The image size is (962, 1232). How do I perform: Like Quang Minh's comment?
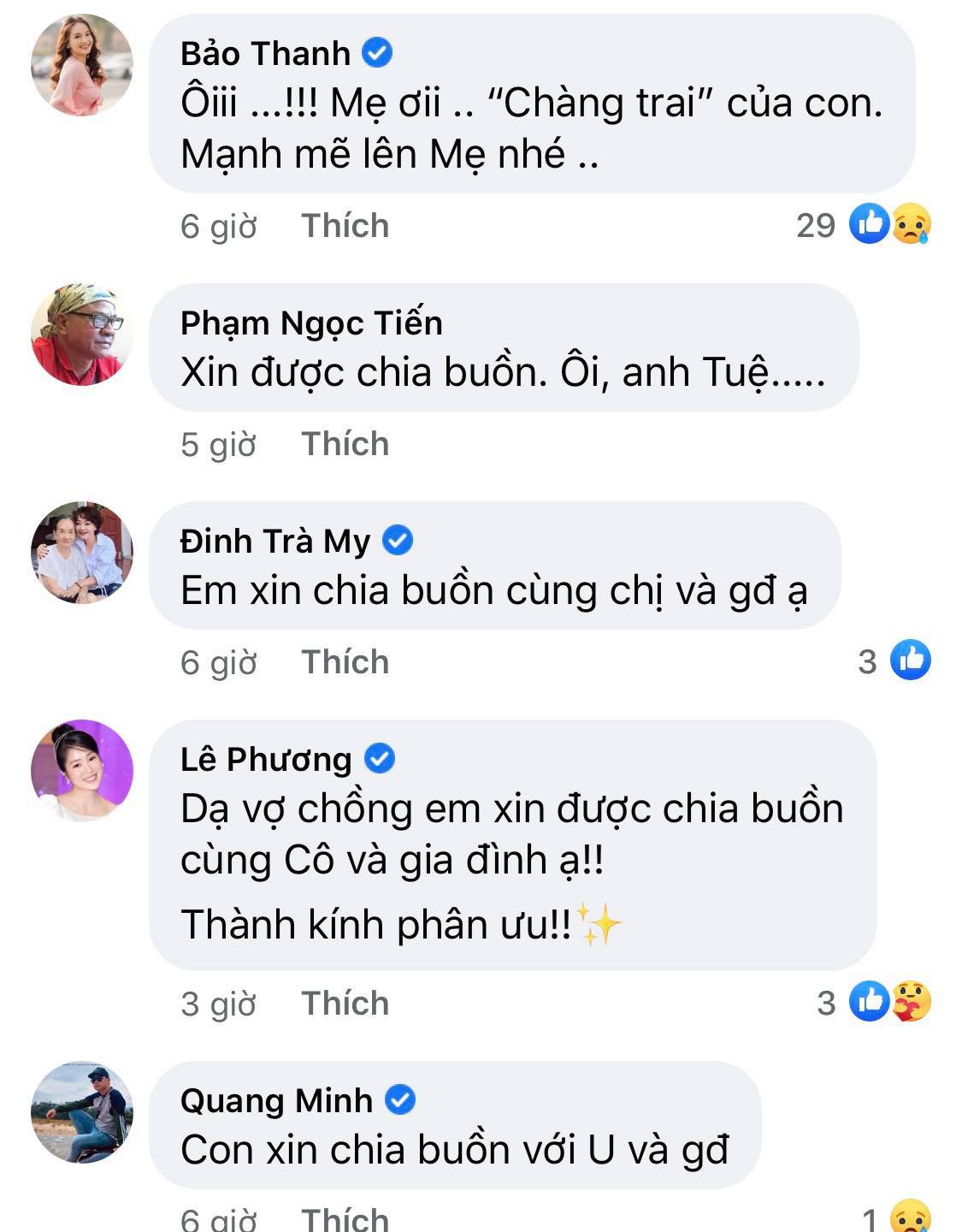pos(345,1218)
